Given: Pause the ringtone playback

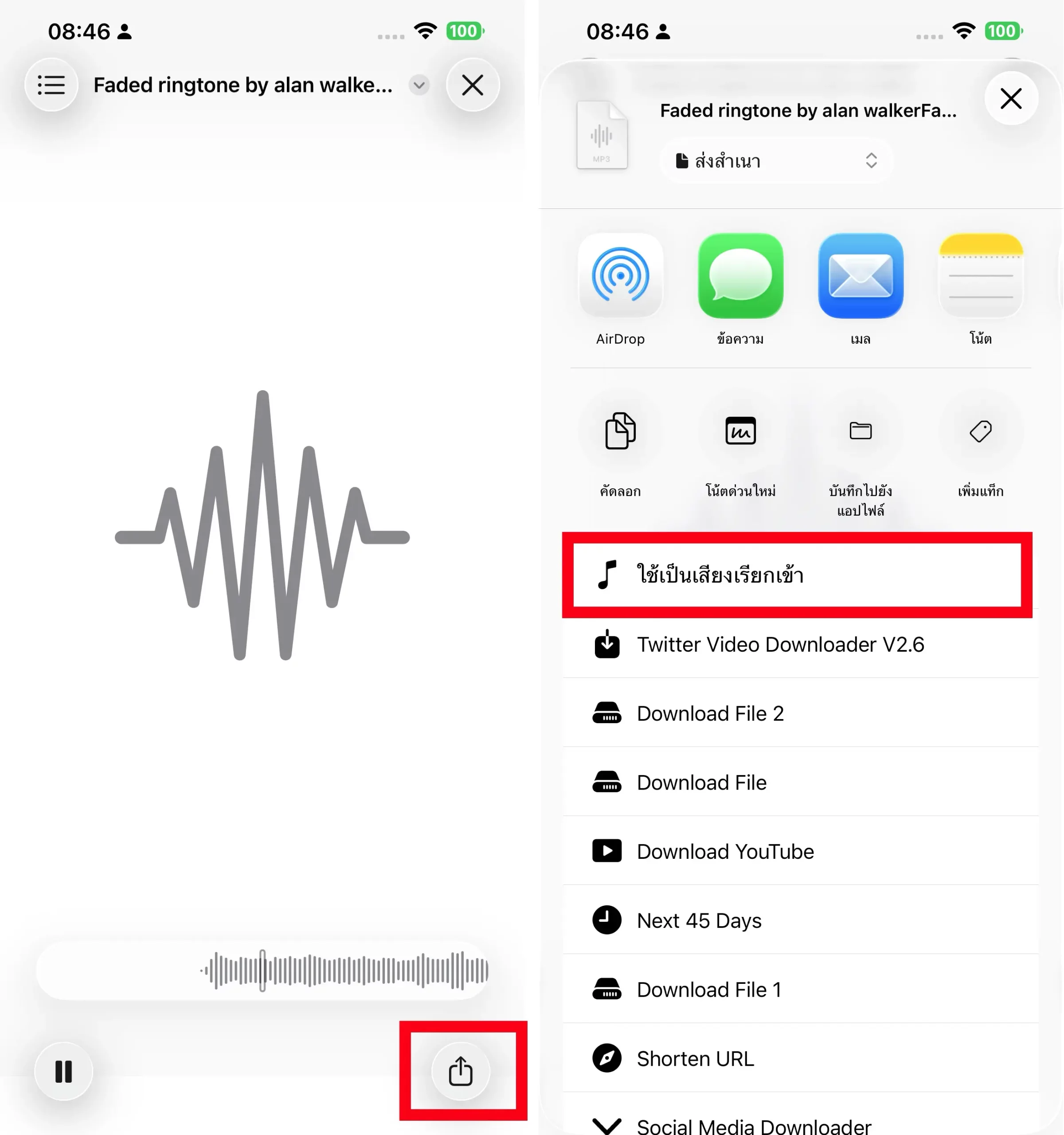Looking at the screenshot, I should [63, 1071].
